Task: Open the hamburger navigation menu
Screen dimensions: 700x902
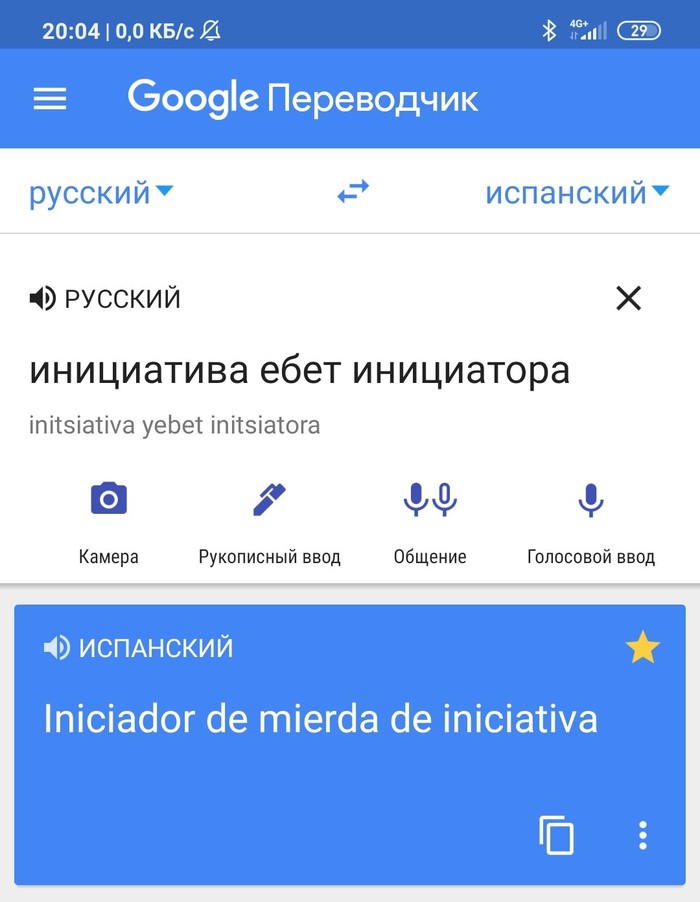Action: 50,98
